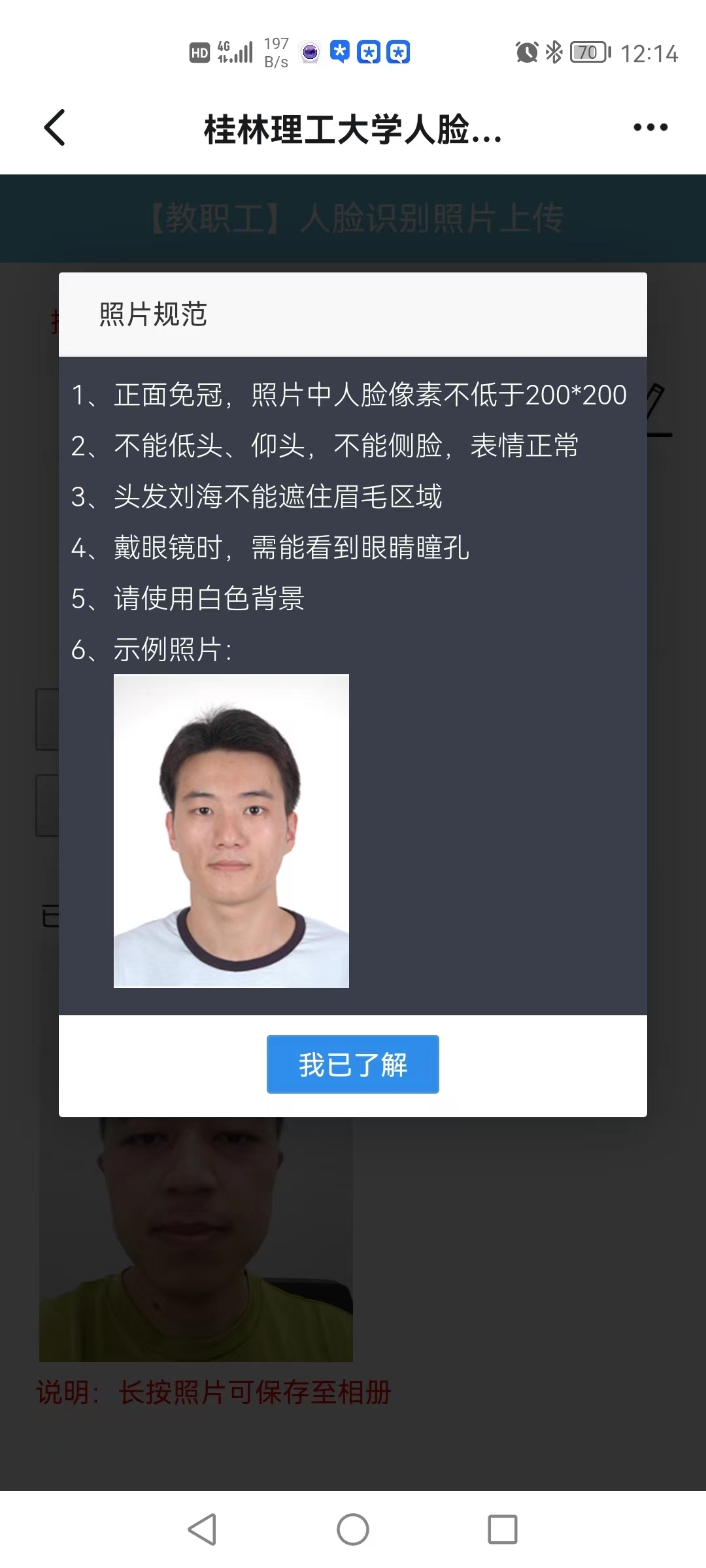Screen dimensions: 706x1568
Task: Tap the 我已了解 button
Action: click(352, 1064)
